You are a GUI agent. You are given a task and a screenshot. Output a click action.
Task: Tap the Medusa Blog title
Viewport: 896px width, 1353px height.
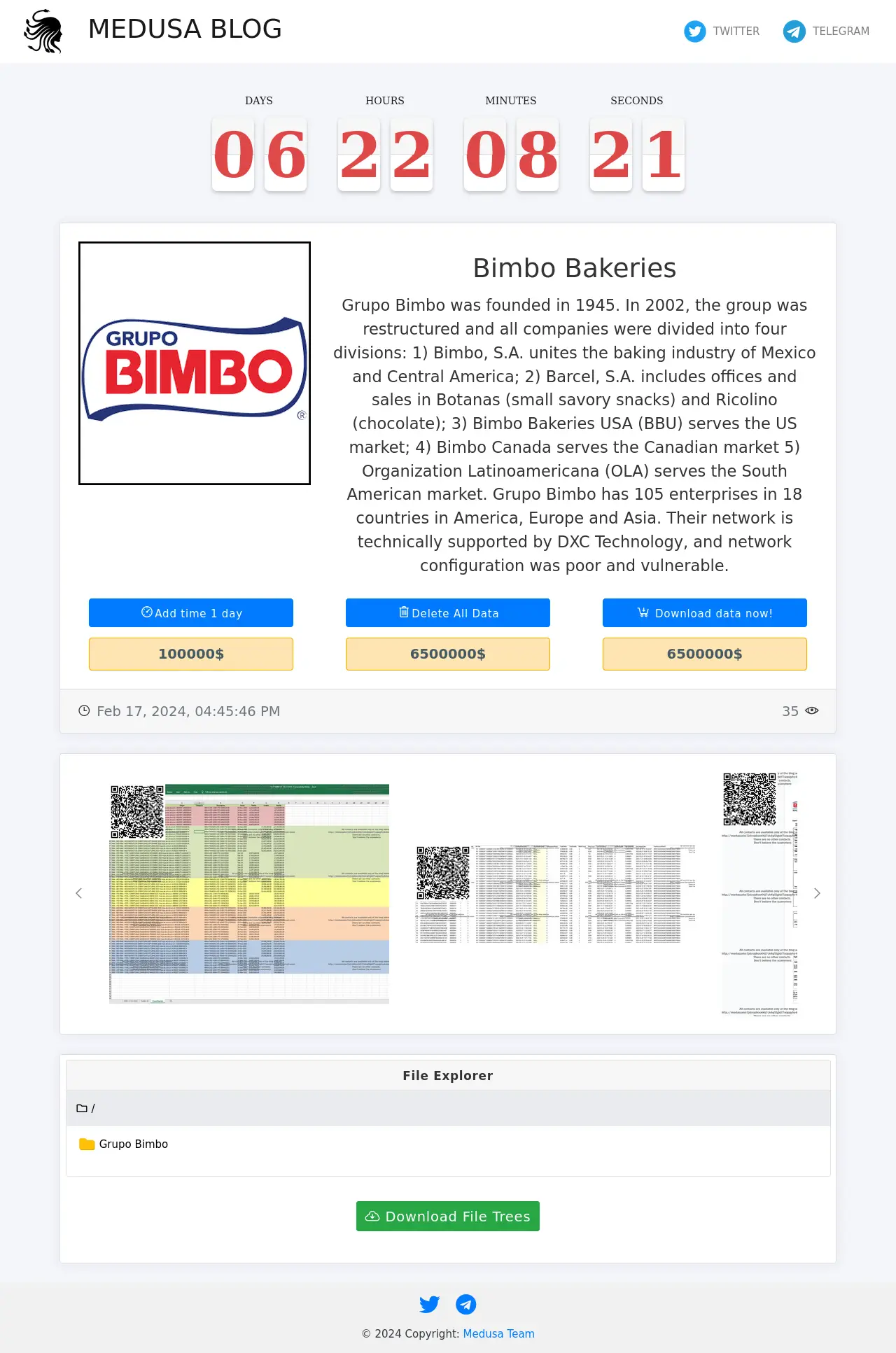click(185, 29)
